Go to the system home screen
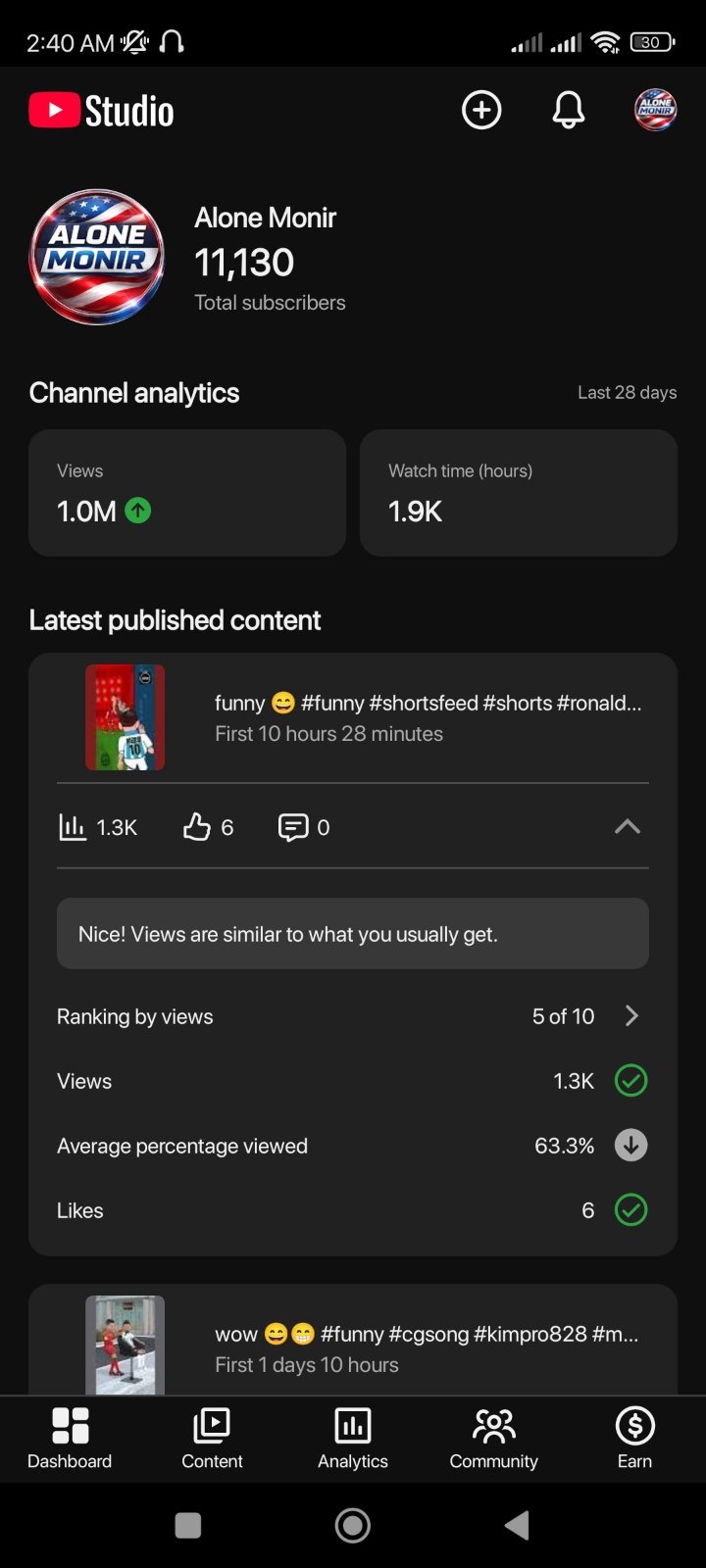The width and height of the screenshot is (706, 1568). coord(353,1525)
